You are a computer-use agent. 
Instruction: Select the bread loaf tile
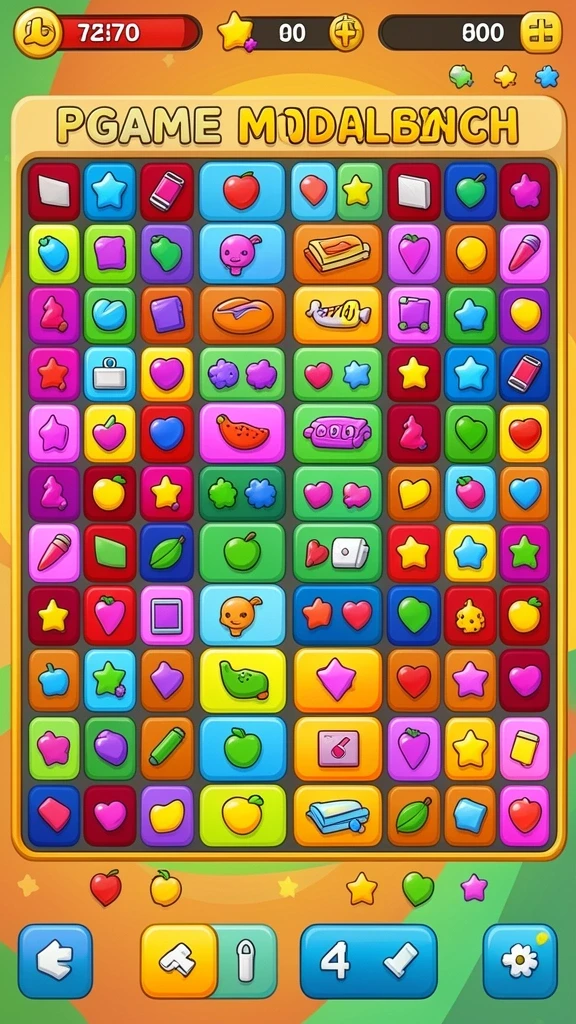click(242, 315)
